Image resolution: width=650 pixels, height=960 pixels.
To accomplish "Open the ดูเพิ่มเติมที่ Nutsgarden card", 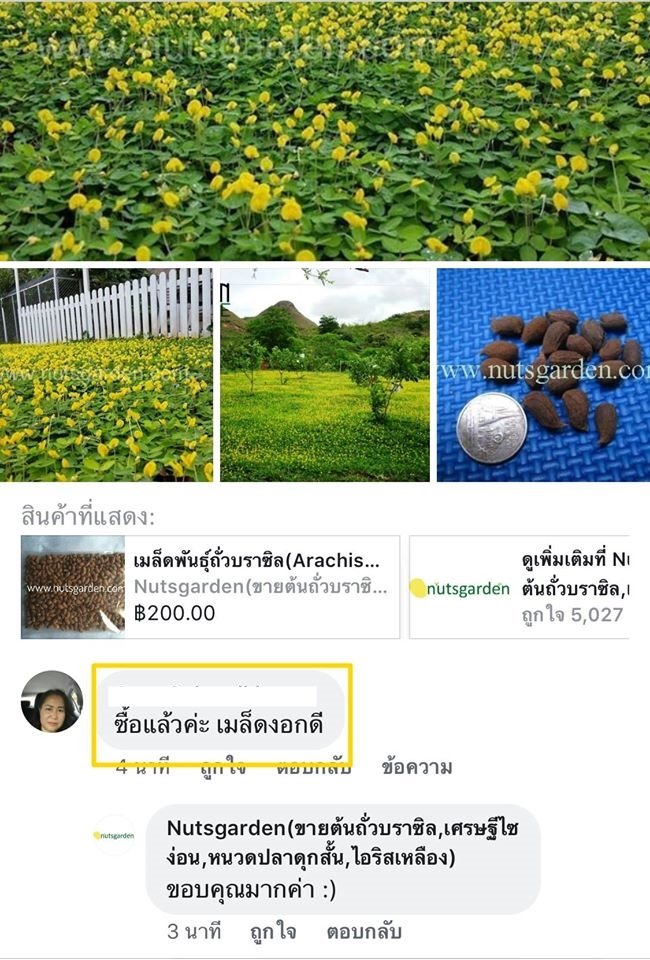I will [x=520, y=587].
